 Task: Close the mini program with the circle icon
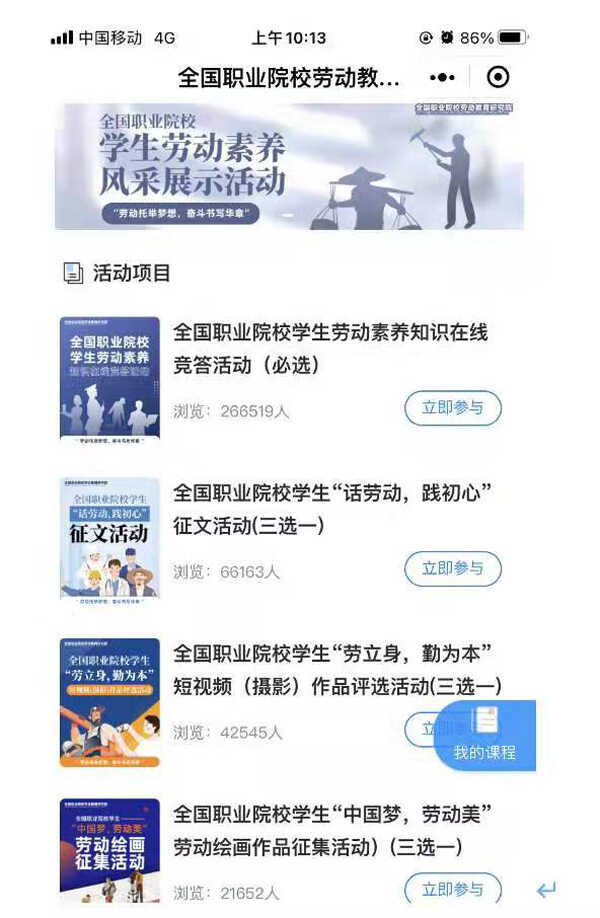pyautogui.click(x=497, y=77)
